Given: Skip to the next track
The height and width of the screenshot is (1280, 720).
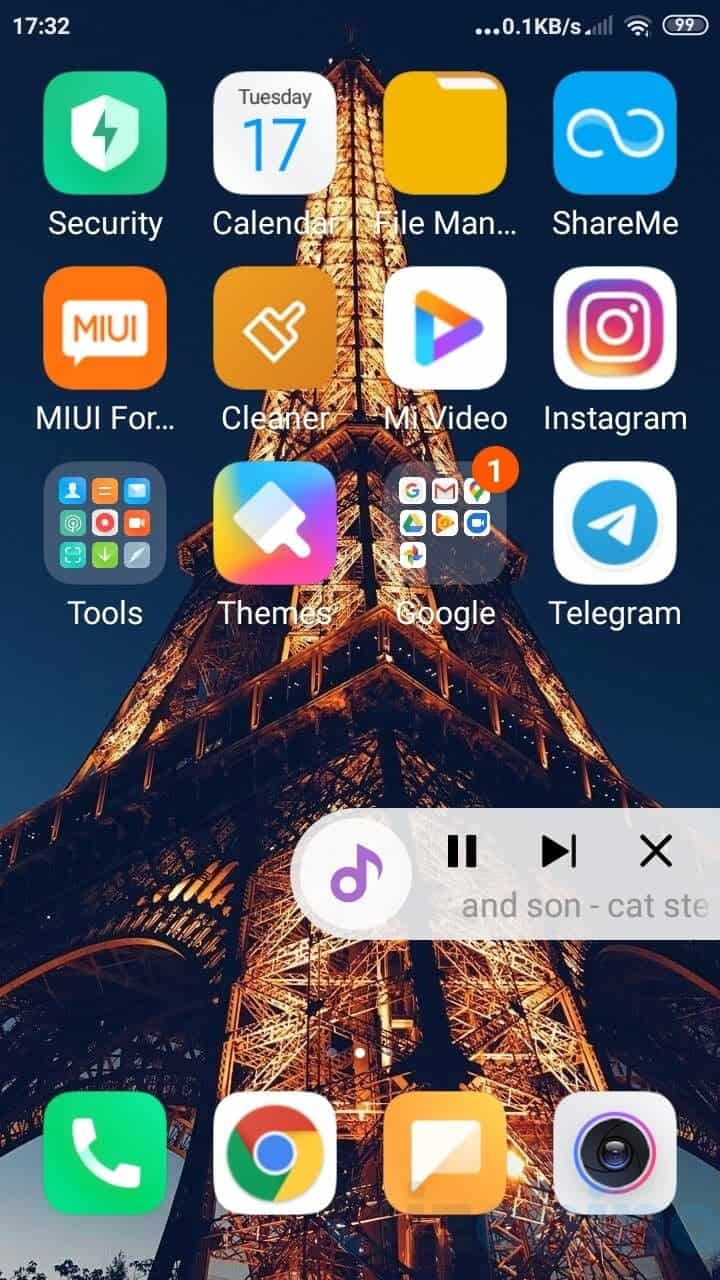Looking at the screenshot, I should coord(559,851).
